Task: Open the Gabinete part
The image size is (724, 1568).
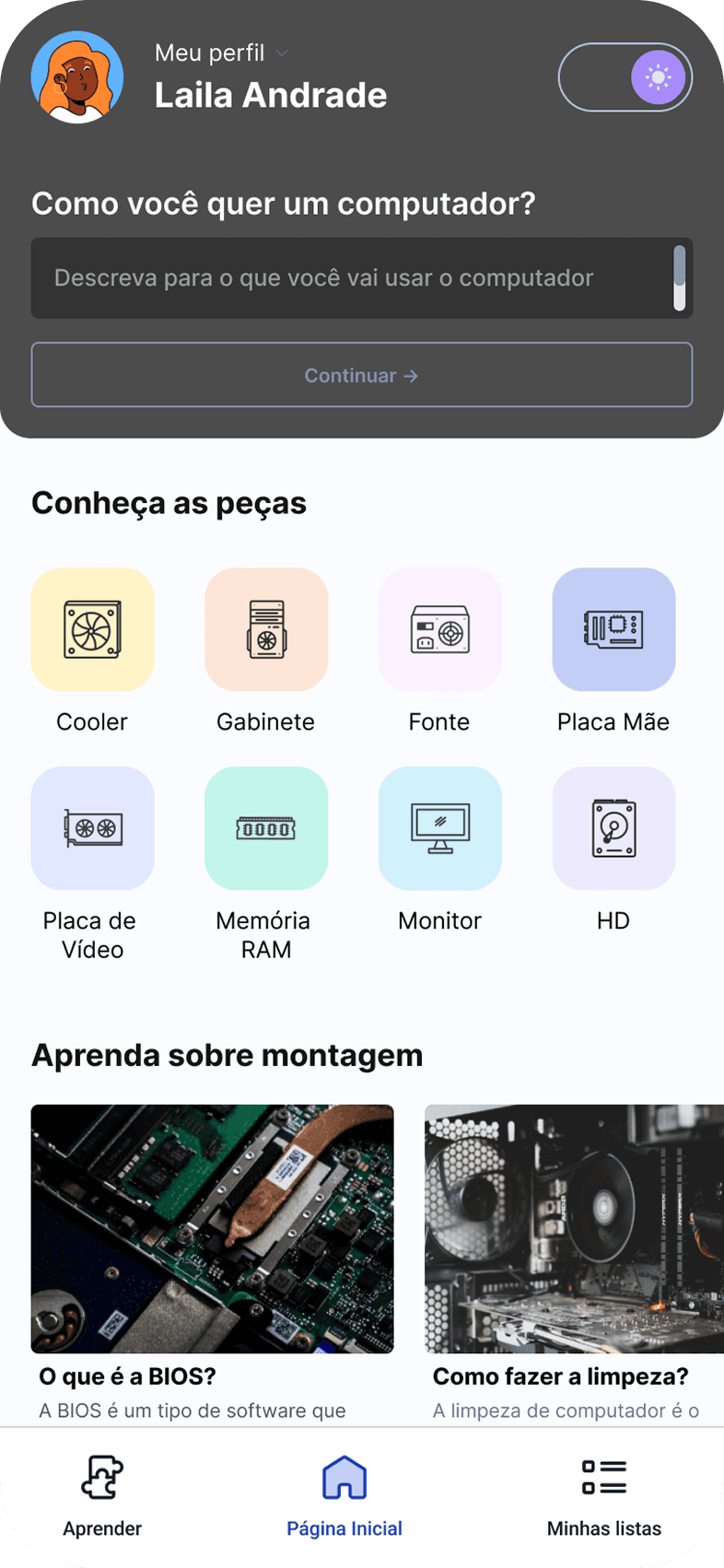Action: pyautogui.click(x=266, y=630)
